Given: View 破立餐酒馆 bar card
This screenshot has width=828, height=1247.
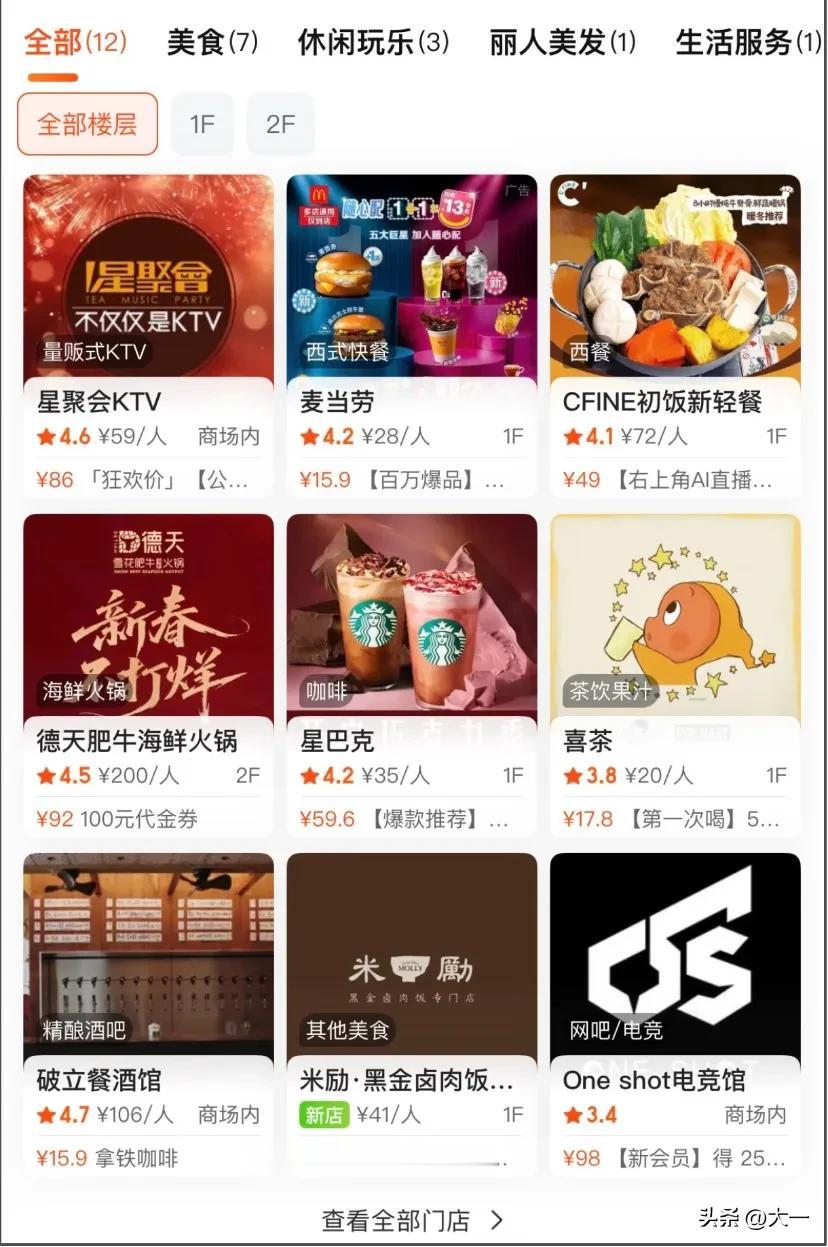Looking at the screenshot, I should 148,1014.
